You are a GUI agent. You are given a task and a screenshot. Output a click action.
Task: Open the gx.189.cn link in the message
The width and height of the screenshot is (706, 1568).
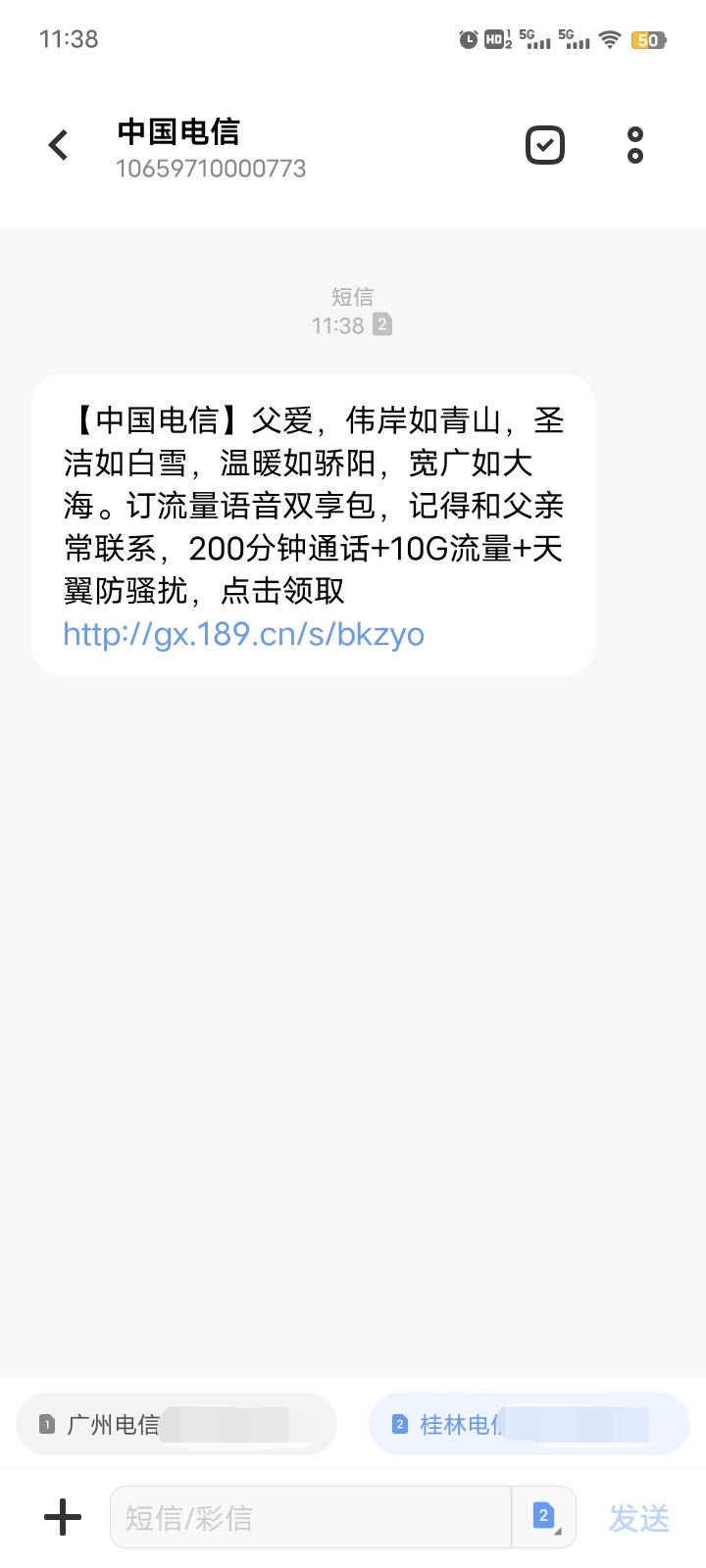click(x=243, y=634)
